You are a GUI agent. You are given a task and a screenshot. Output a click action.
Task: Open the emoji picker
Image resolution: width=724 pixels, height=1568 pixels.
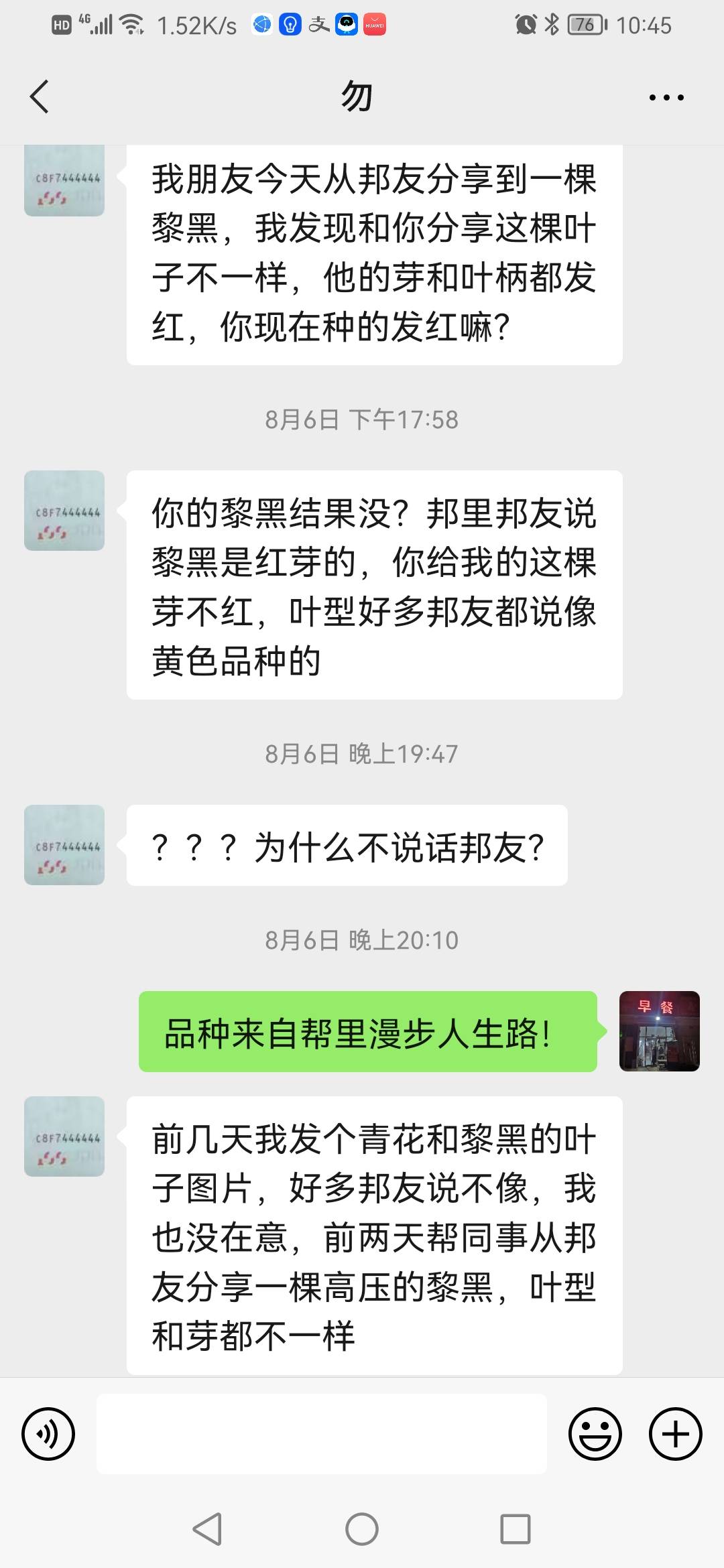595,1435
